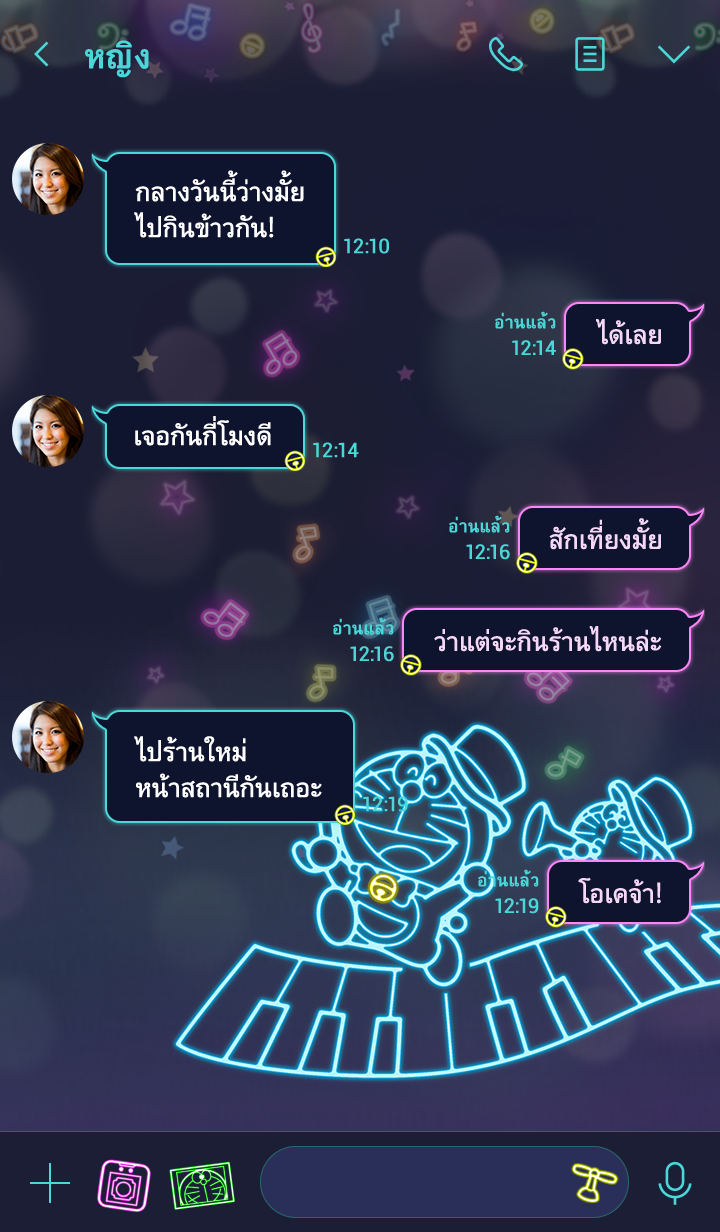
Task: Open the camera to take a photo
Action: point(124,1184)
